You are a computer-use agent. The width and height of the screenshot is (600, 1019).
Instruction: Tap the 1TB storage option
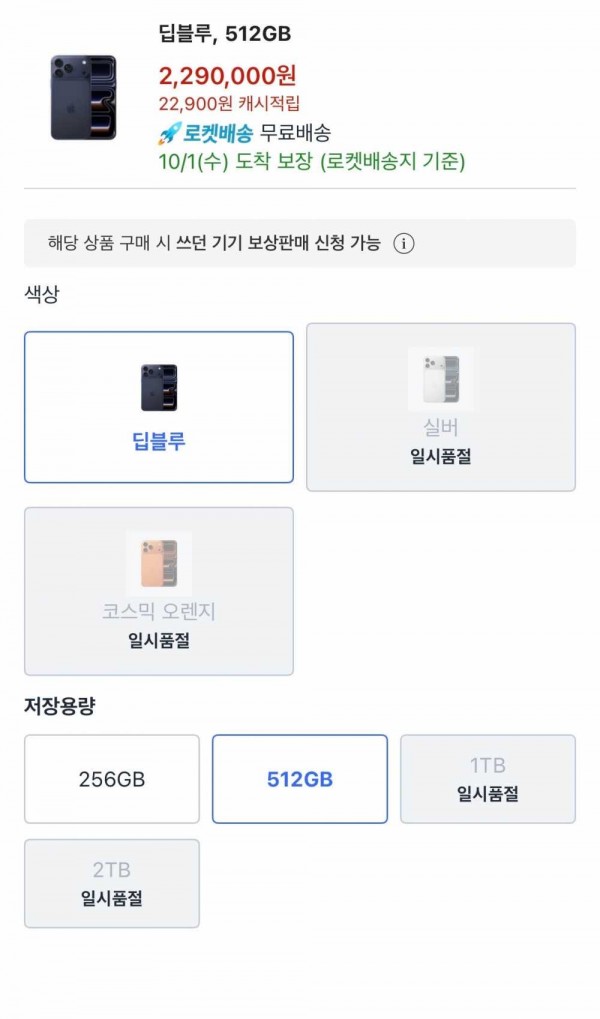pos(488,779)
